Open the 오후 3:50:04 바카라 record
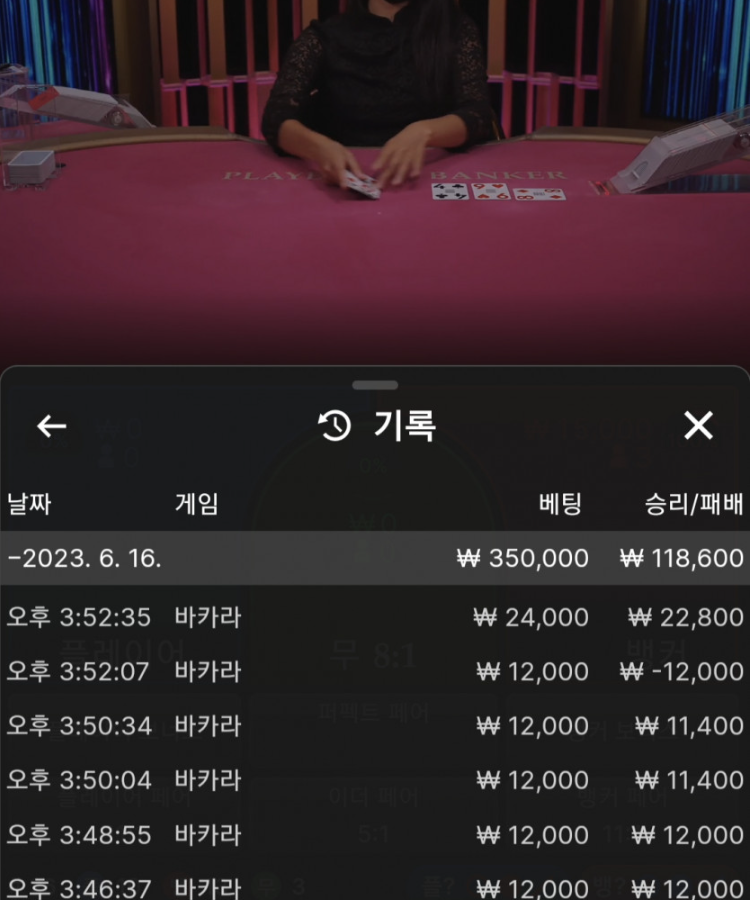Viewport: 750px width, 900px height. click(374, 780)
